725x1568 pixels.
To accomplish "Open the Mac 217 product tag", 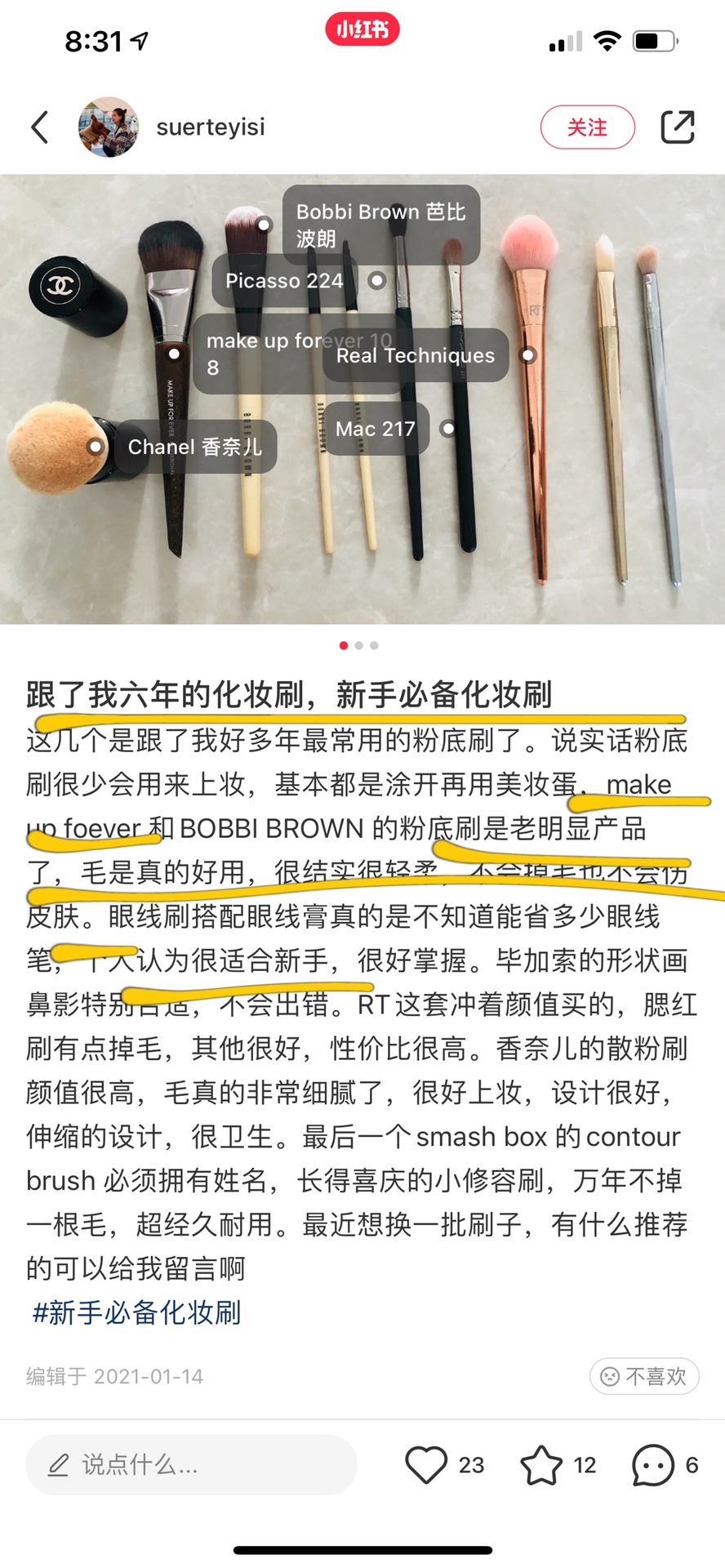I will click(376, 429).
